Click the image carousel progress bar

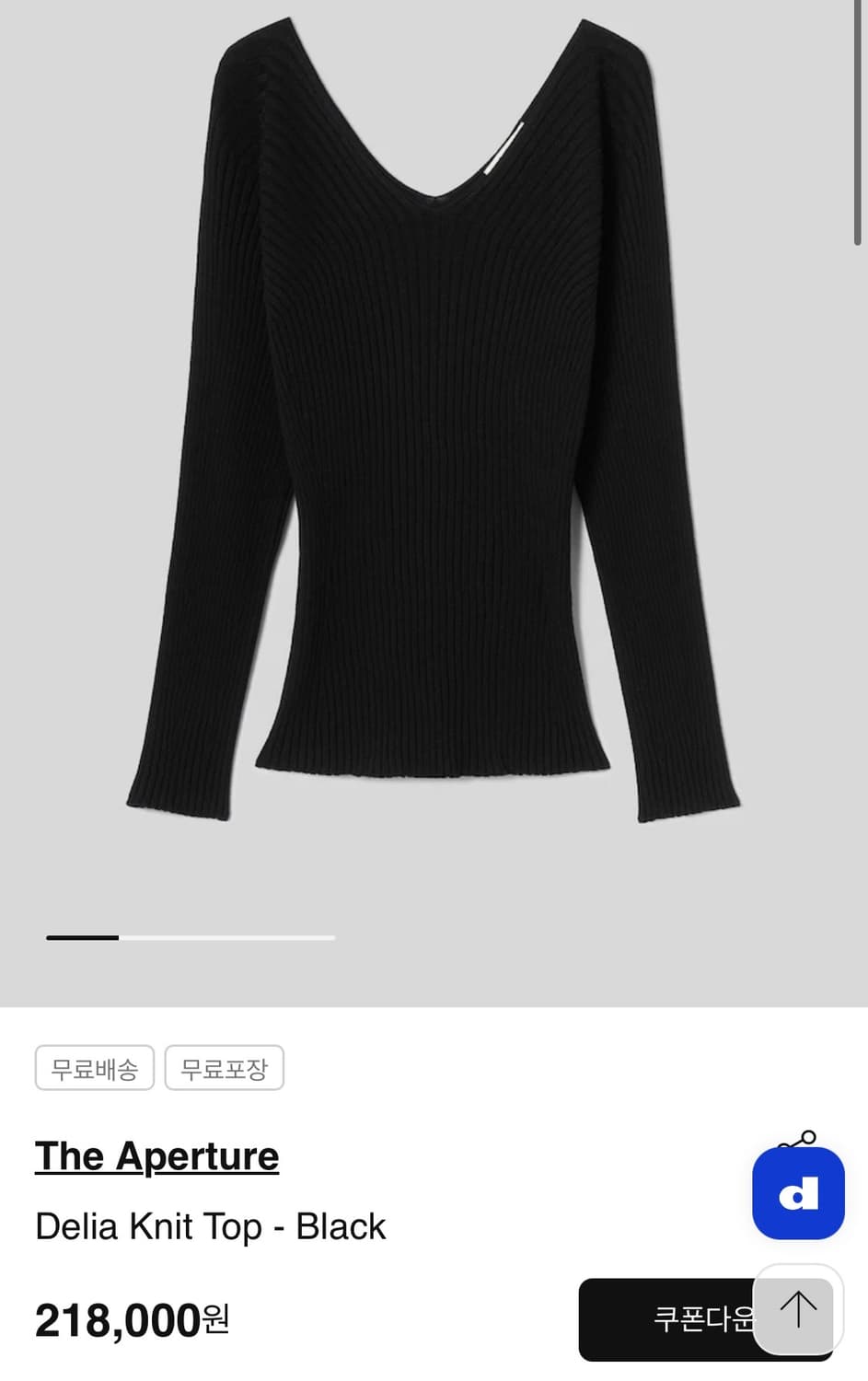point(191,937)
